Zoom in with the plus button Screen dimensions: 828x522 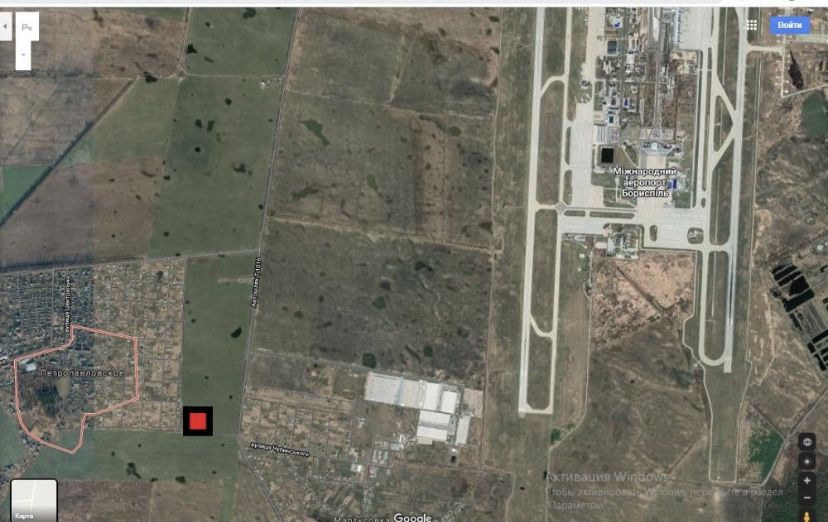[807, 480]
